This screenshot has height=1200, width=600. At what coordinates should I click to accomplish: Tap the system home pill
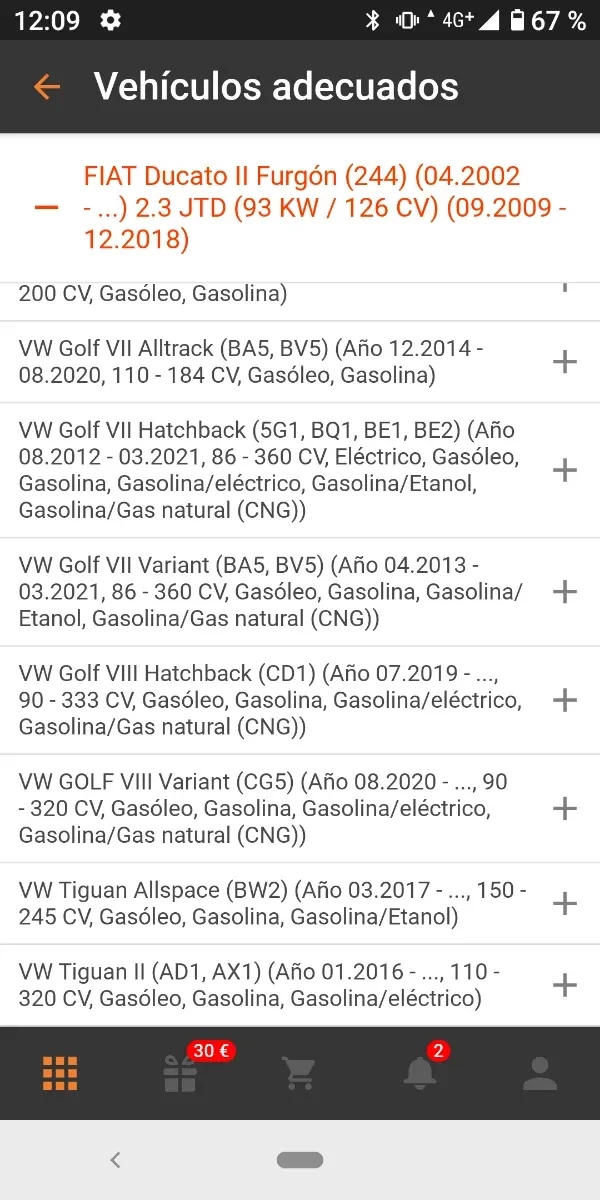pyautogui.click(x=300, y=1160)
